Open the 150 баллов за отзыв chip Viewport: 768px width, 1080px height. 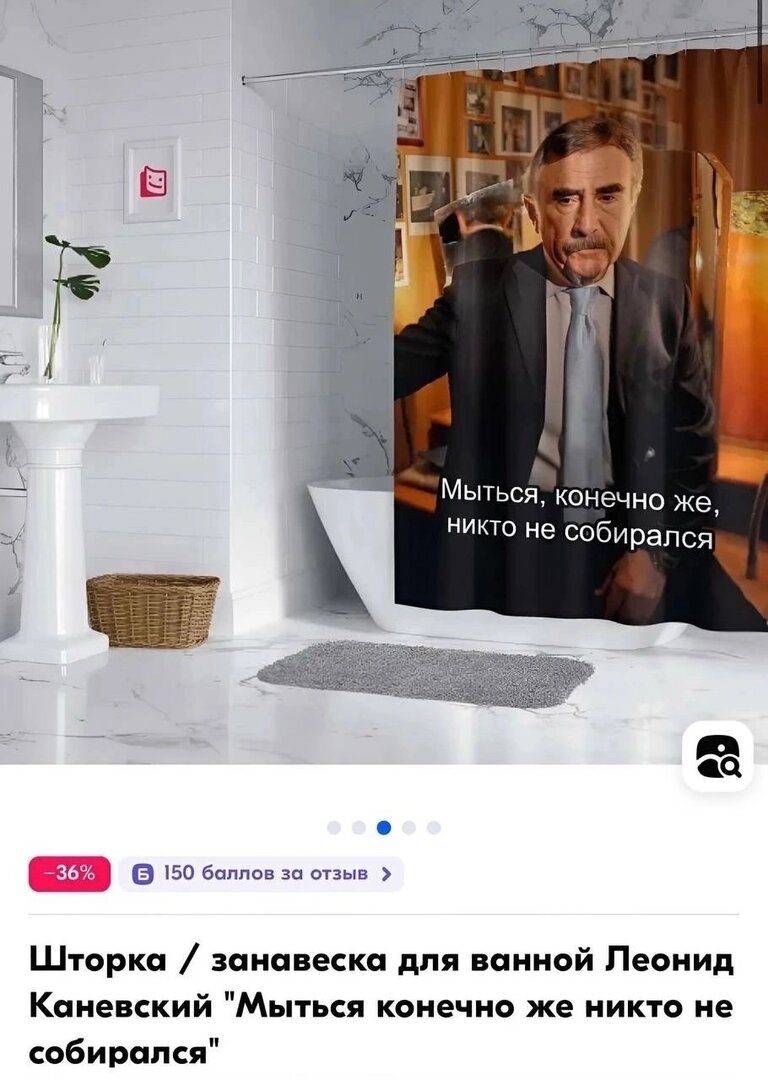(x=261, y=874)
